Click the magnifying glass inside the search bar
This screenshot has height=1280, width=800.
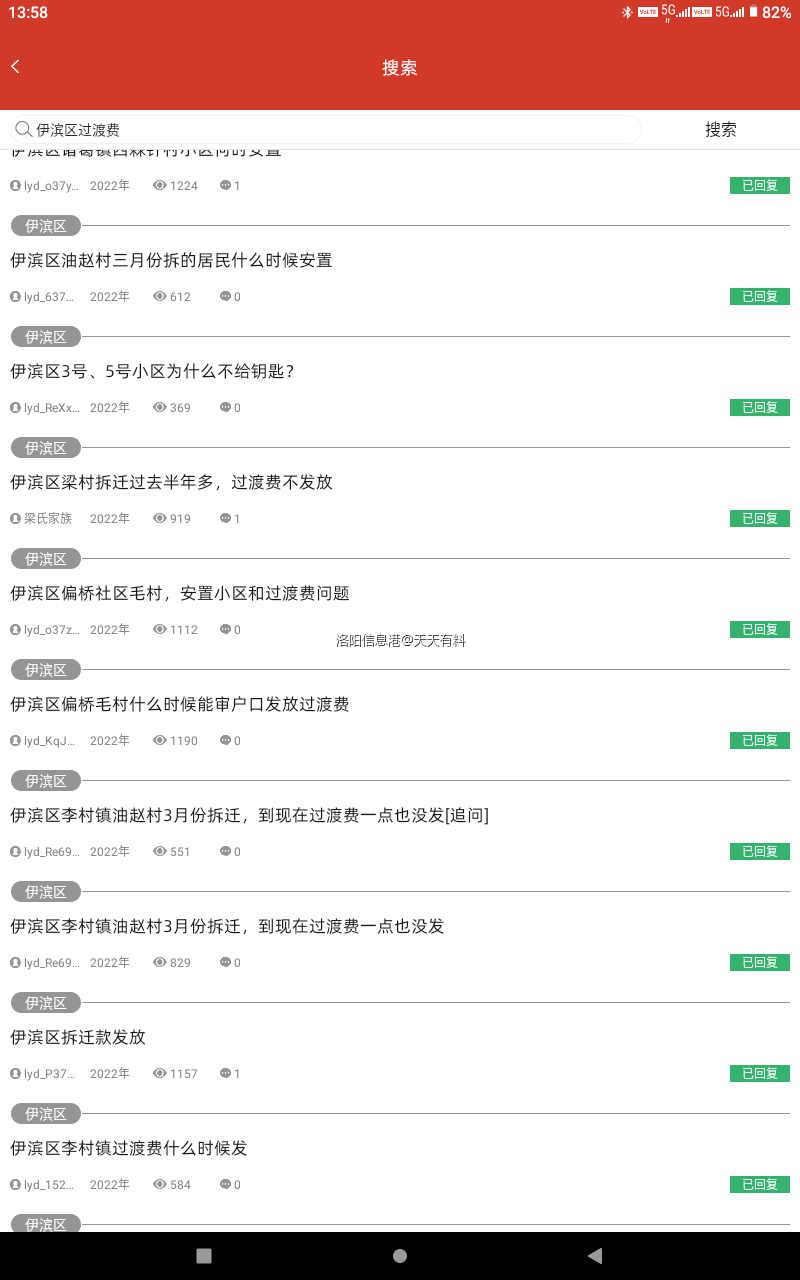pos(23,129)
